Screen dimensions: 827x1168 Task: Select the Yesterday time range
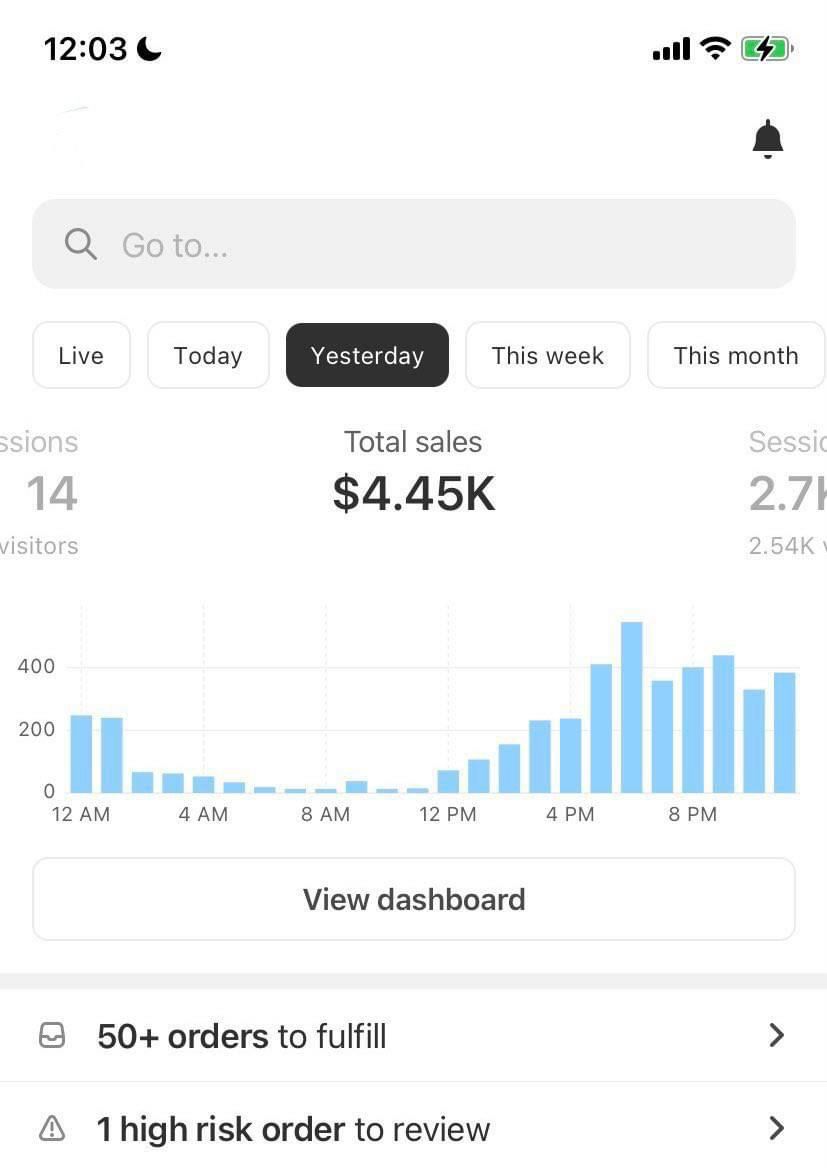[x=367, y=355]
